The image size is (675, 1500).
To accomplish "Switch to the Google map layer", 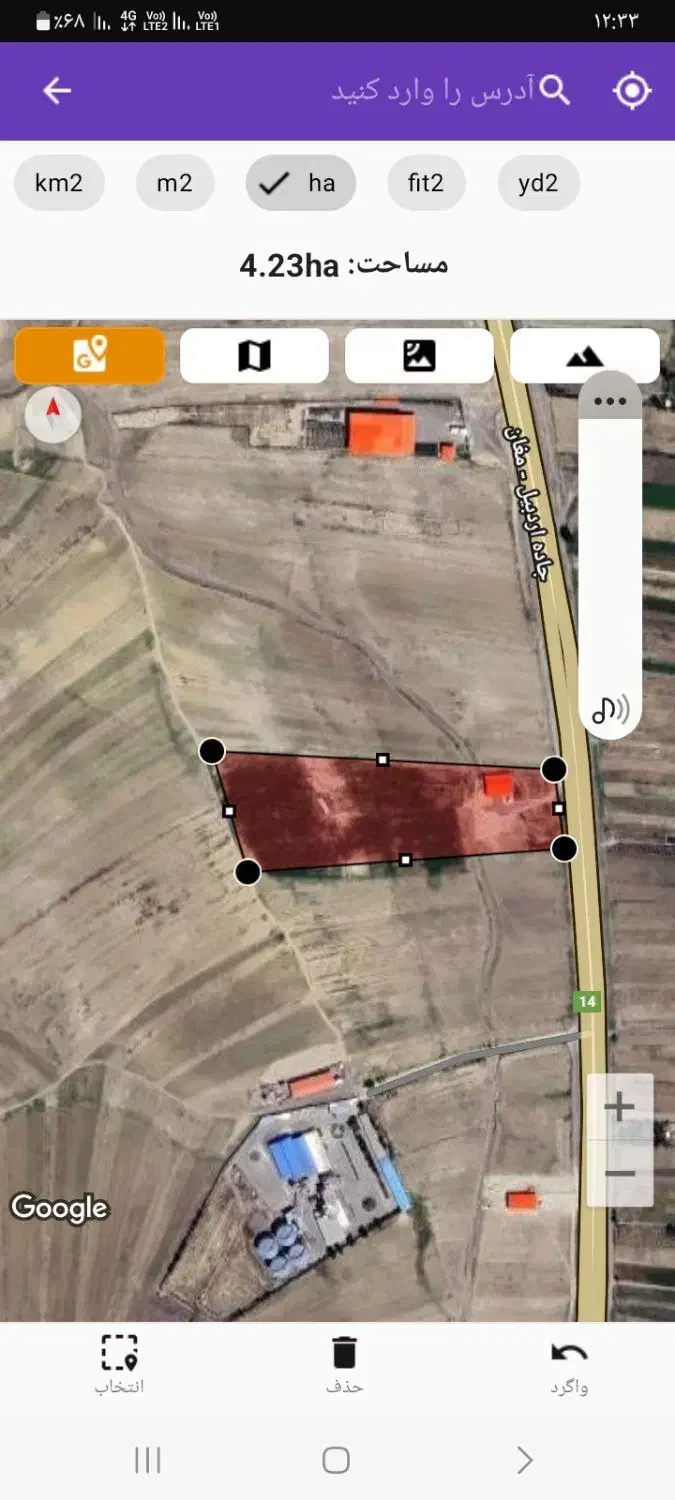I will [89, 355].
